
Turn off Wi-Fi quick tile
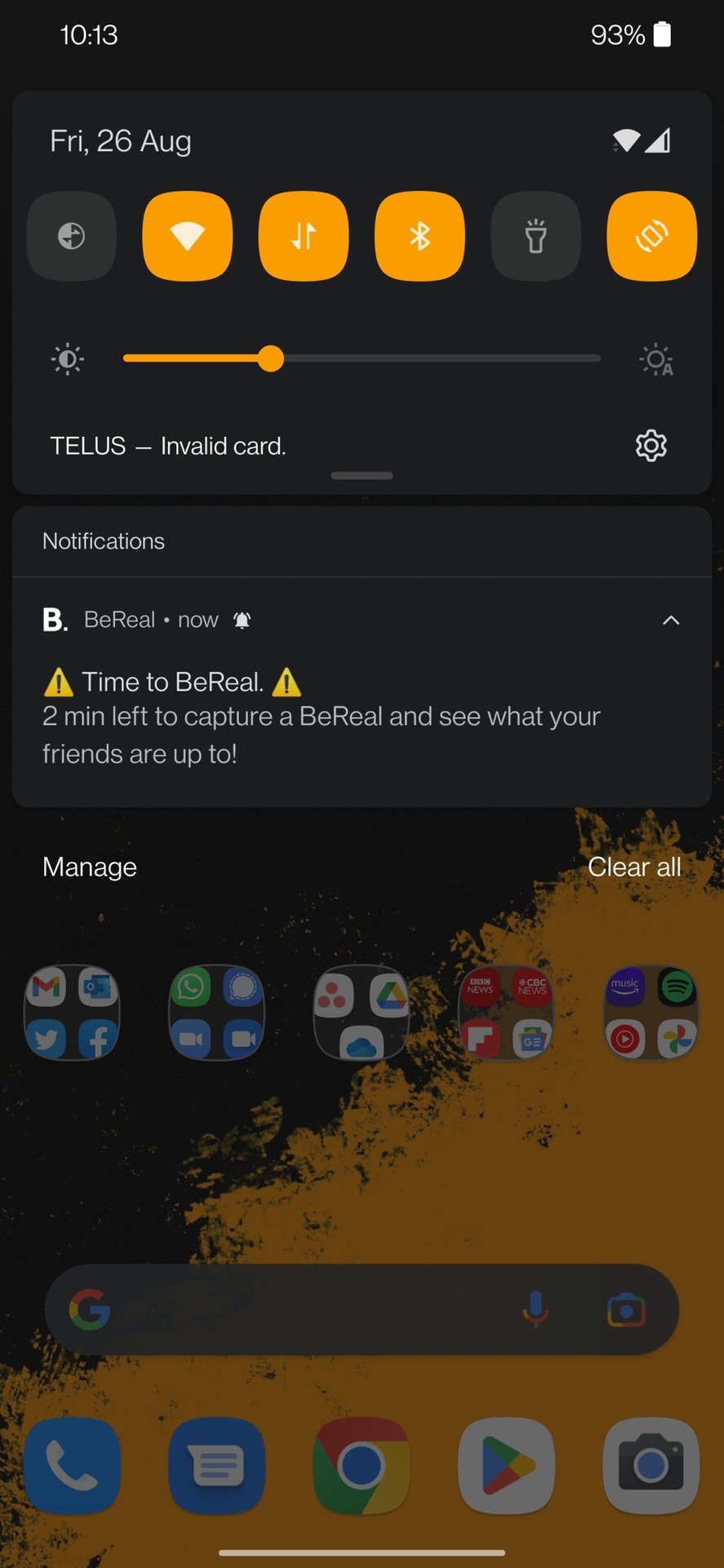tap(187, 236)
